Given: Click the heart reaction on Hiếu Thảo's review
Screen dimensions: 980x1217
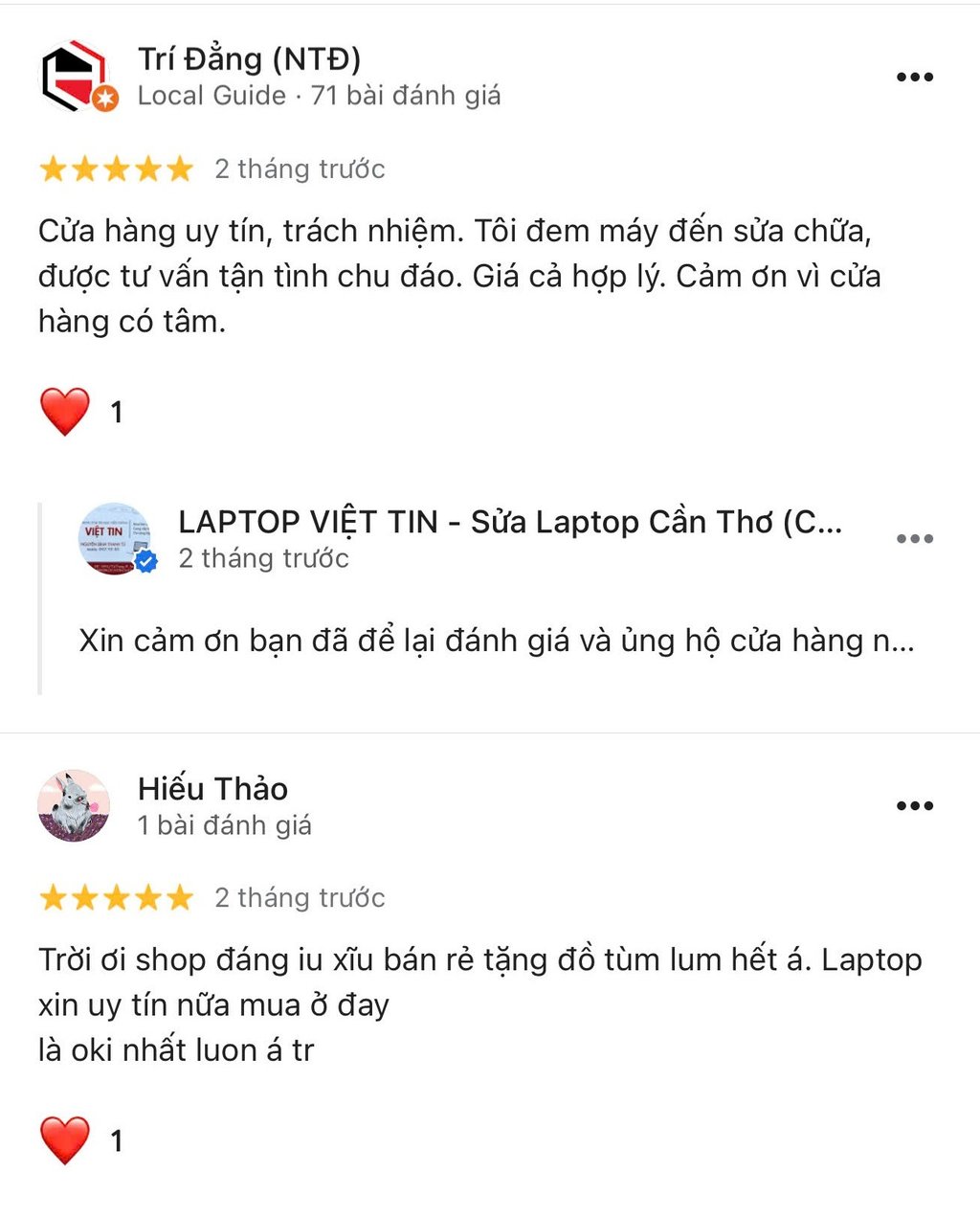Looking at the screenshot, I should [x=63, y=1138].
